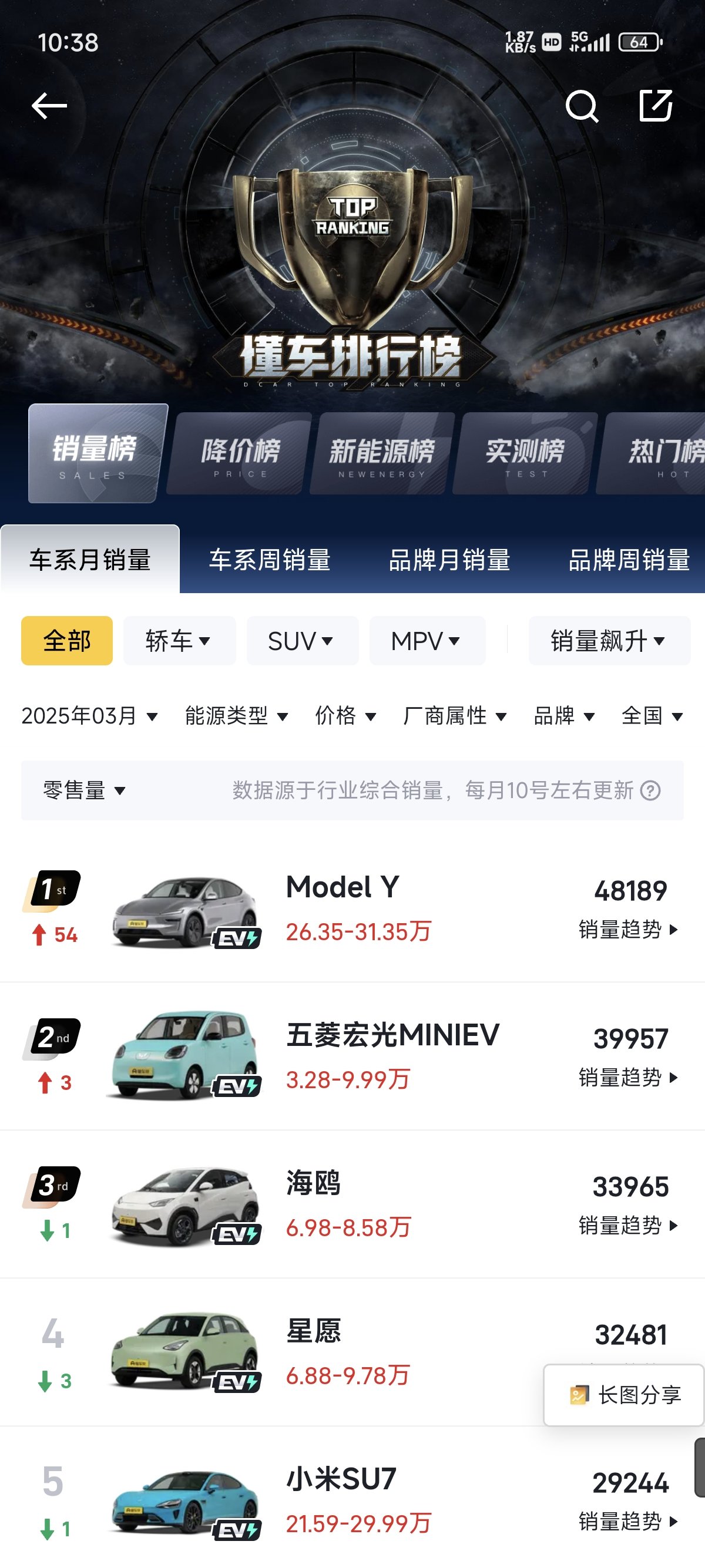Open the 实测榜 ranking tab
705x1568 pixels.
[525, 454]
